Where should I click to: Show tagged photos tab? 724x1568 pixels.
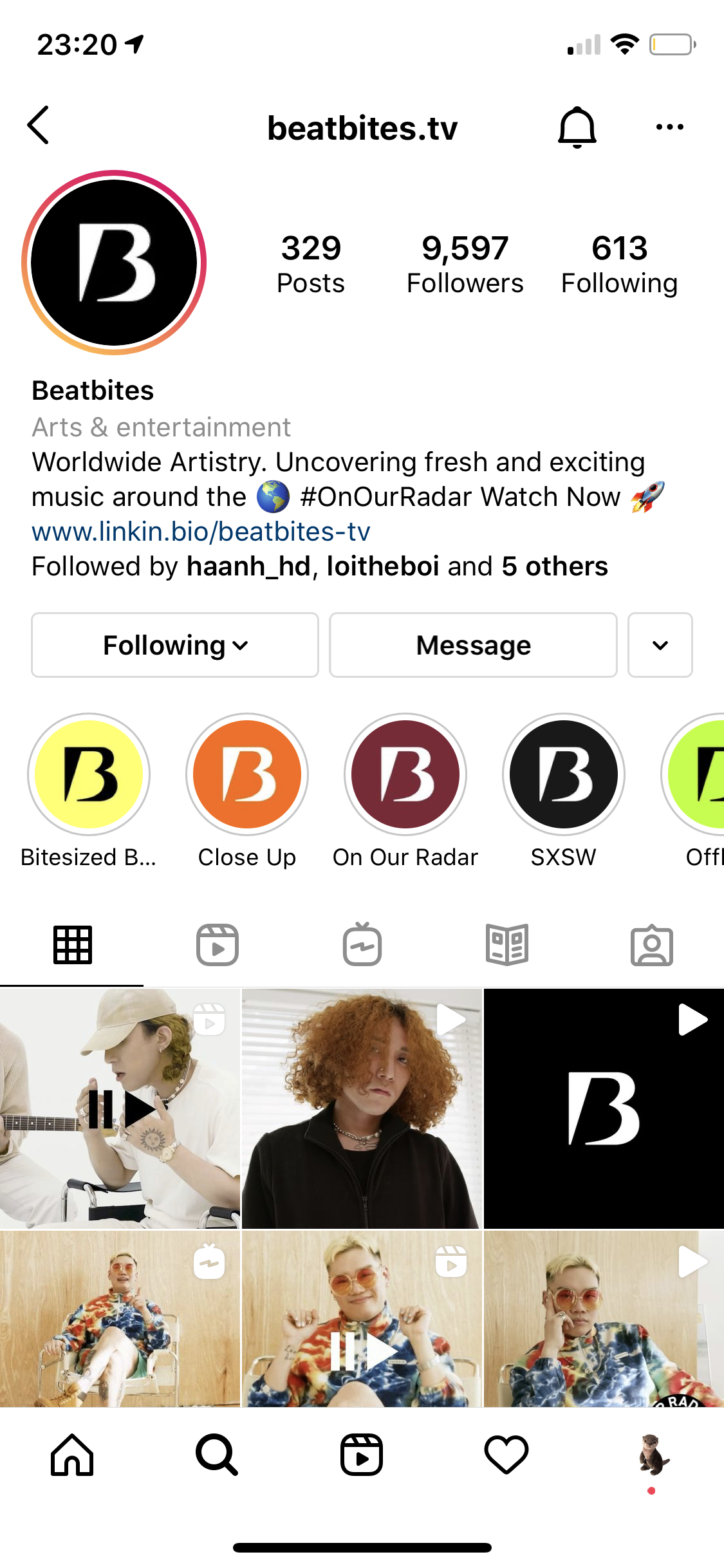coord(651,945)
